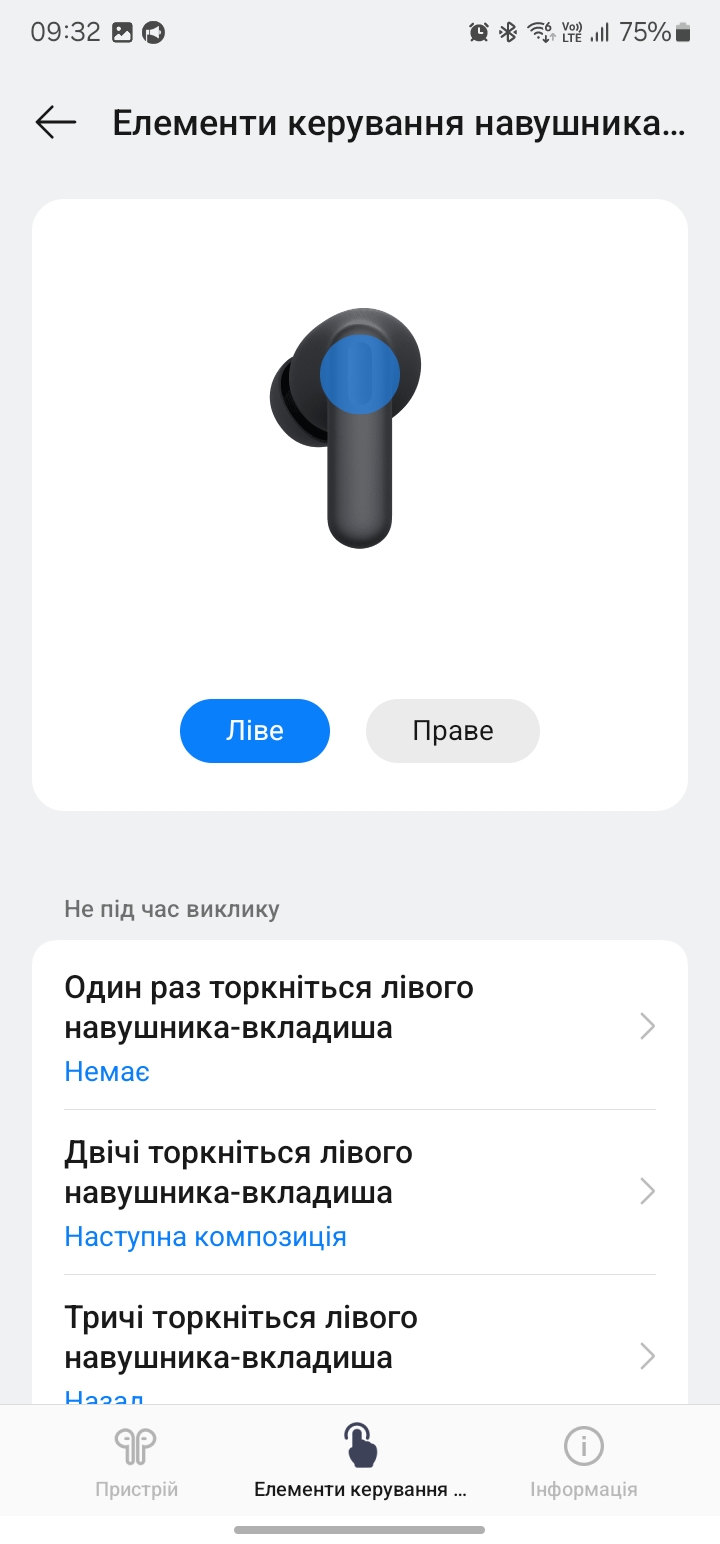The height and width of the screenshot is (1544, 720).
Task: Open the double-touch setting showing Наступна композиція
Action: 360,1192
